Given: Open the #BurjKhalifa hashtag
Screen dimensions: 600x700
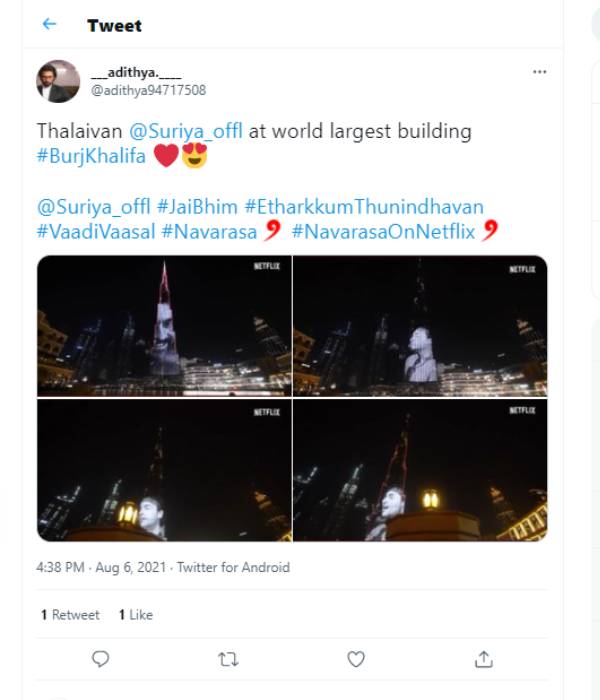Looking at the screenshot, I should (91, 157).
